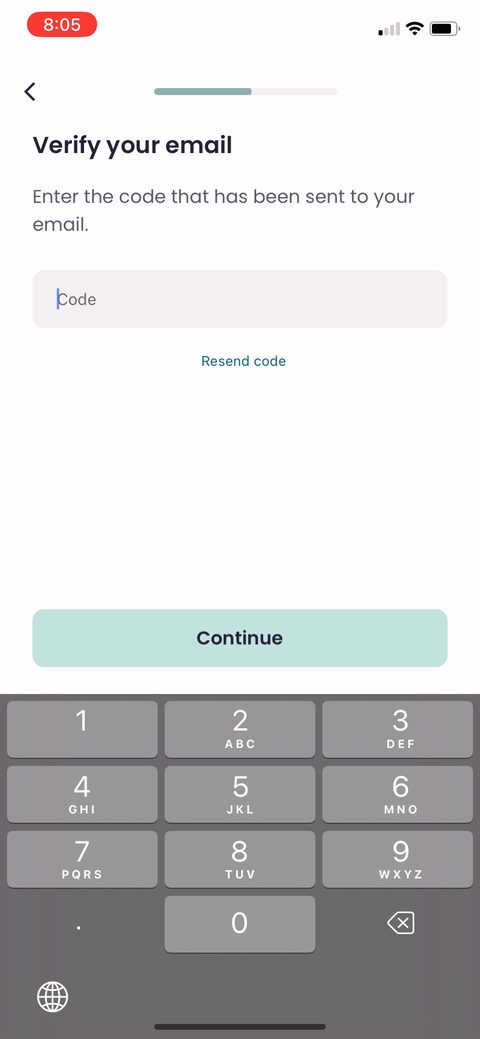Switch keyboards with the globe key
The height and width of the screenshot is (1039, 480).
52,996
